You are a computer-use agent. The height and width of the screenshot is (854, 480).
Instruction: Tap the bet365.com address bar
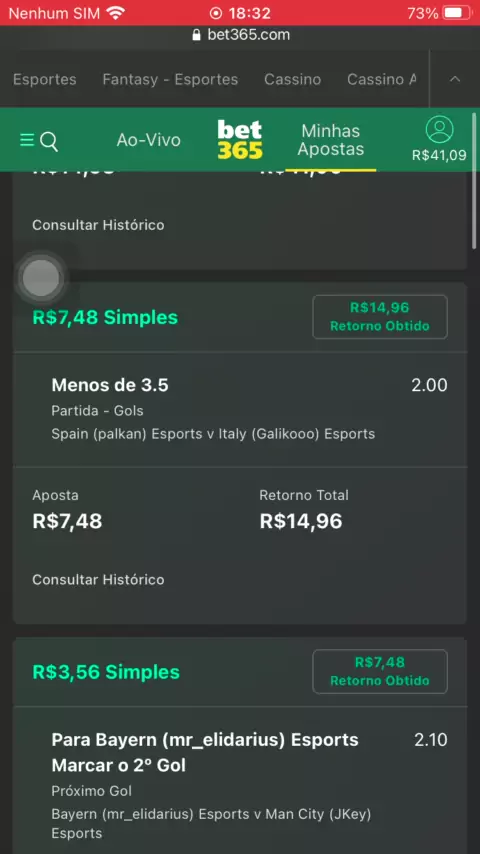[x=240, y=35]
